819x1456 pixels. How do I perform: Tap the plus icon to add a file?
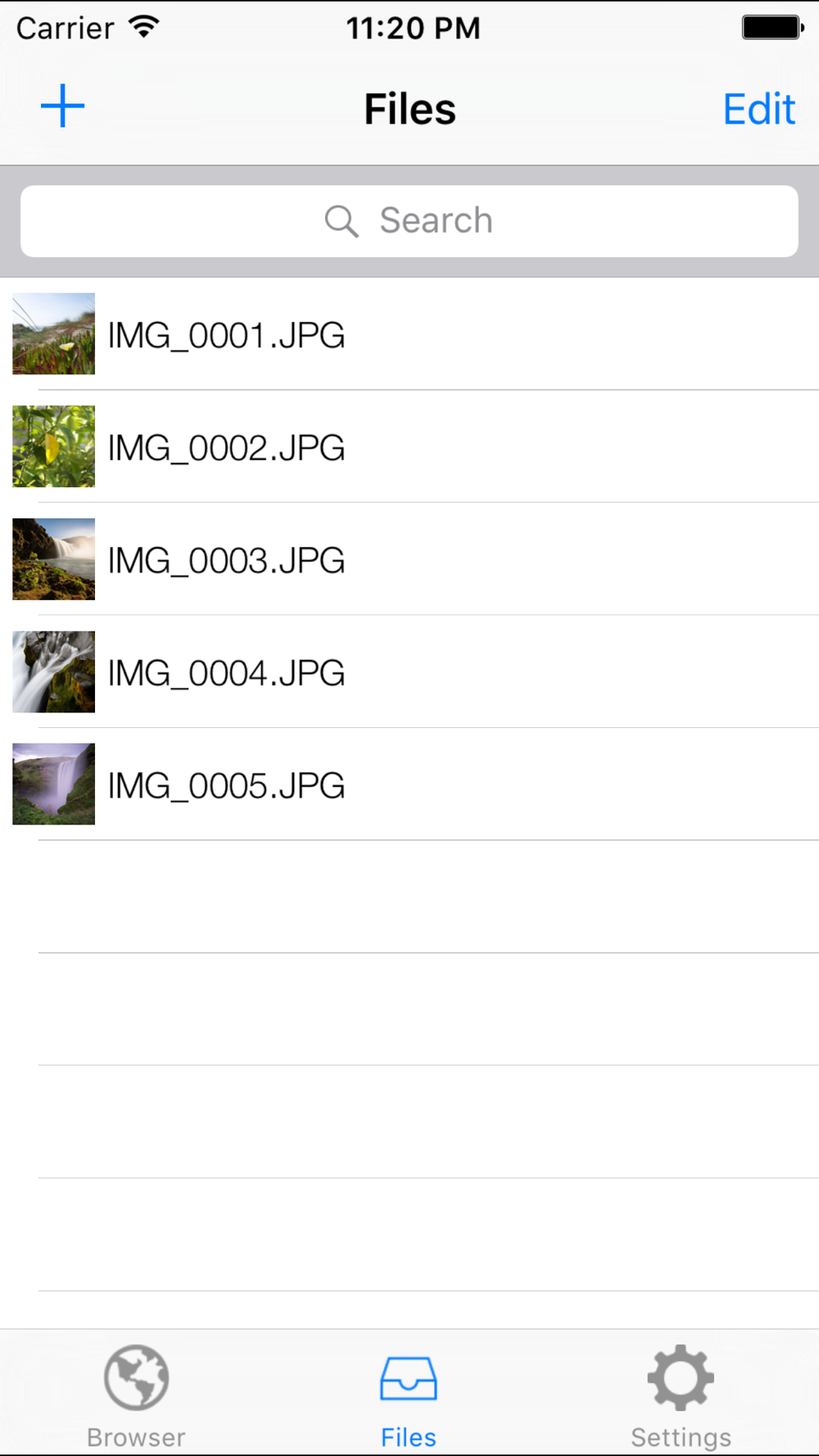pos(63,106)
